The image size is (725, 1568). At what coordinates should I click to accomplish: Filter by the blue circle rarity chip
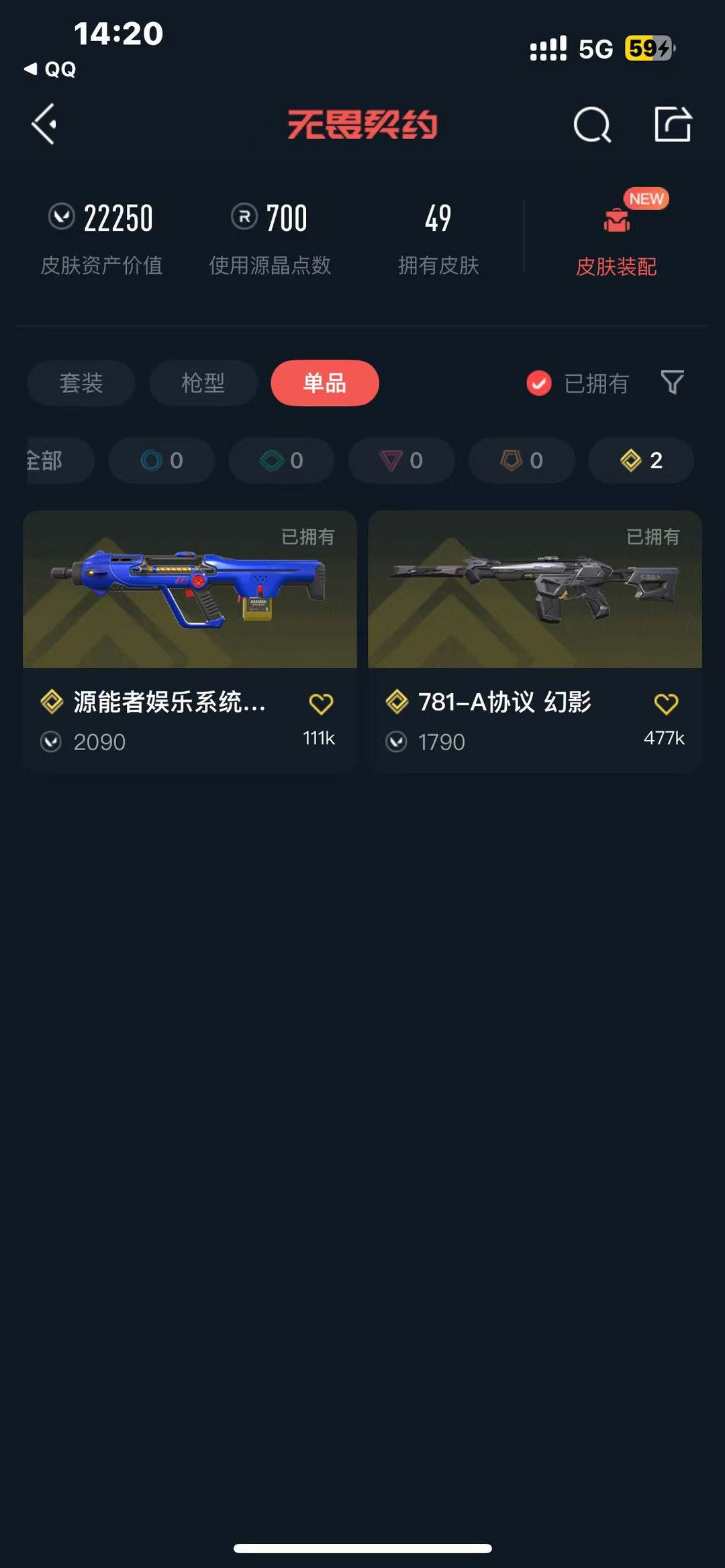pyautogui.click(x=162, y=460)
